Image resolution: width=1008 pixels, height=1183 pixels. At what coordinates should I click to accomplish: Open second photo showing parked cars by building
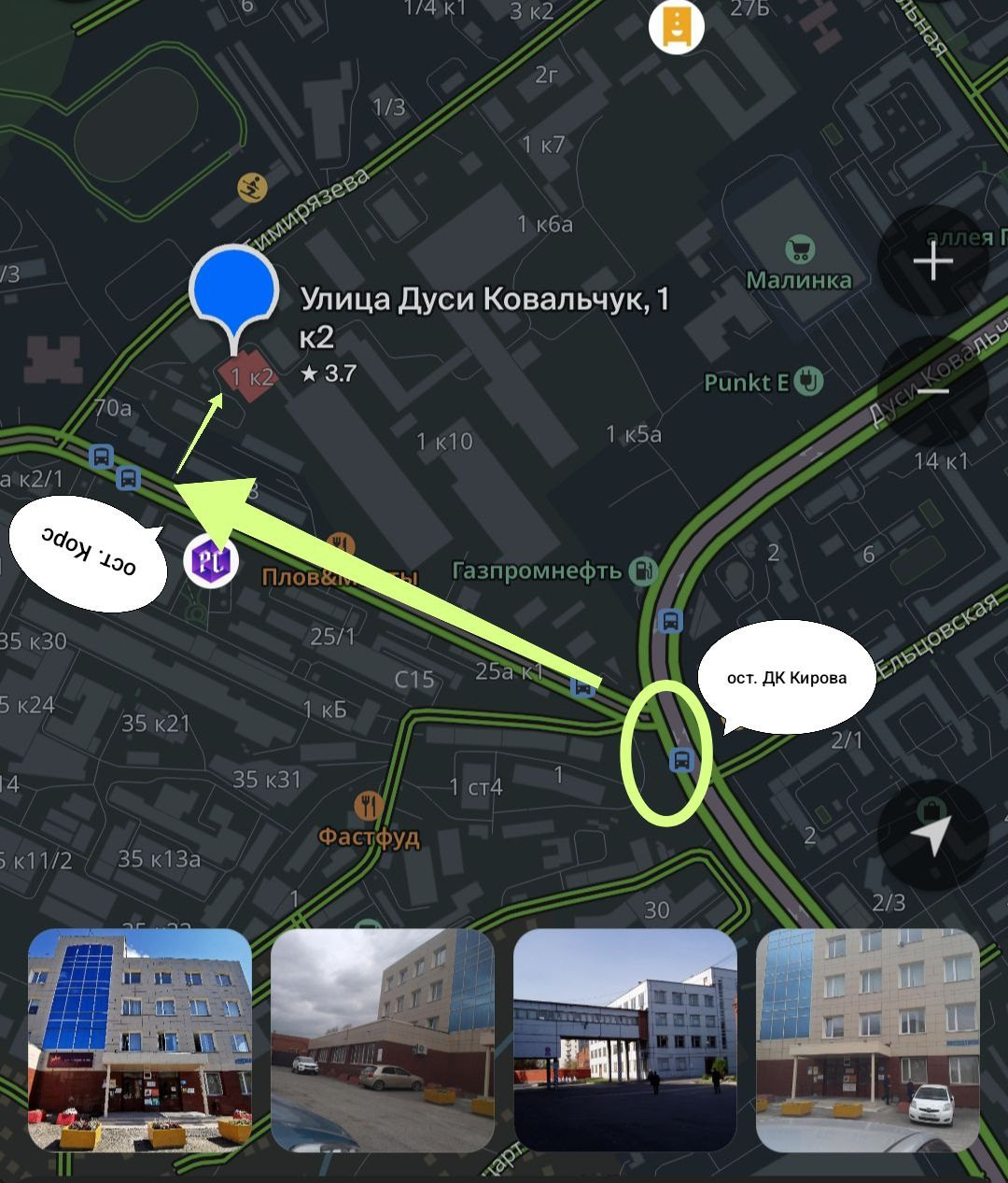[383, 1040]
